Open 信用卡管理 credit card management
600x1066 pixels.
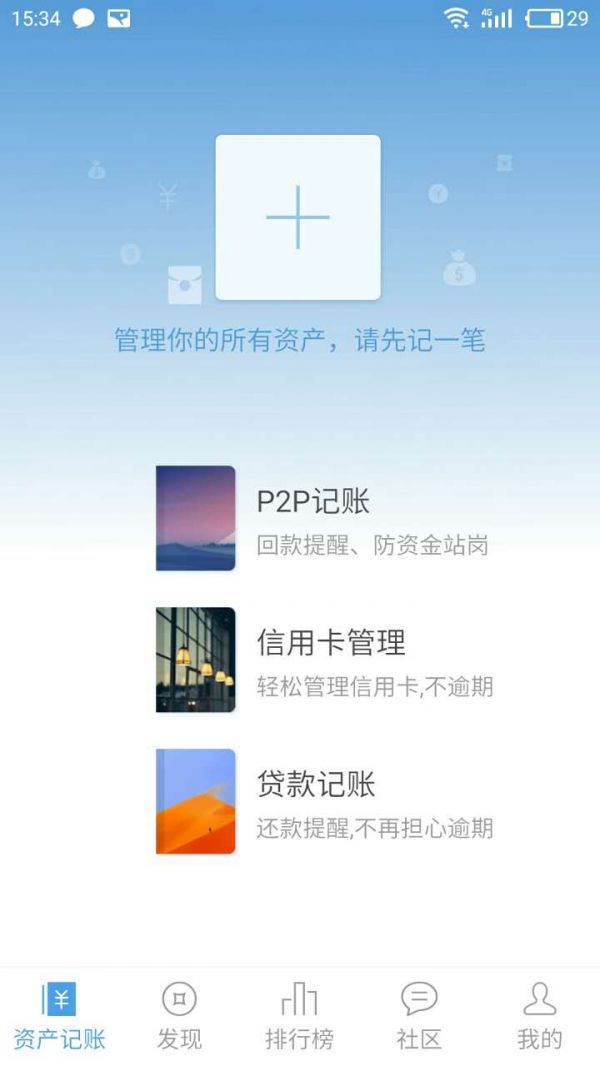[325, 659]
